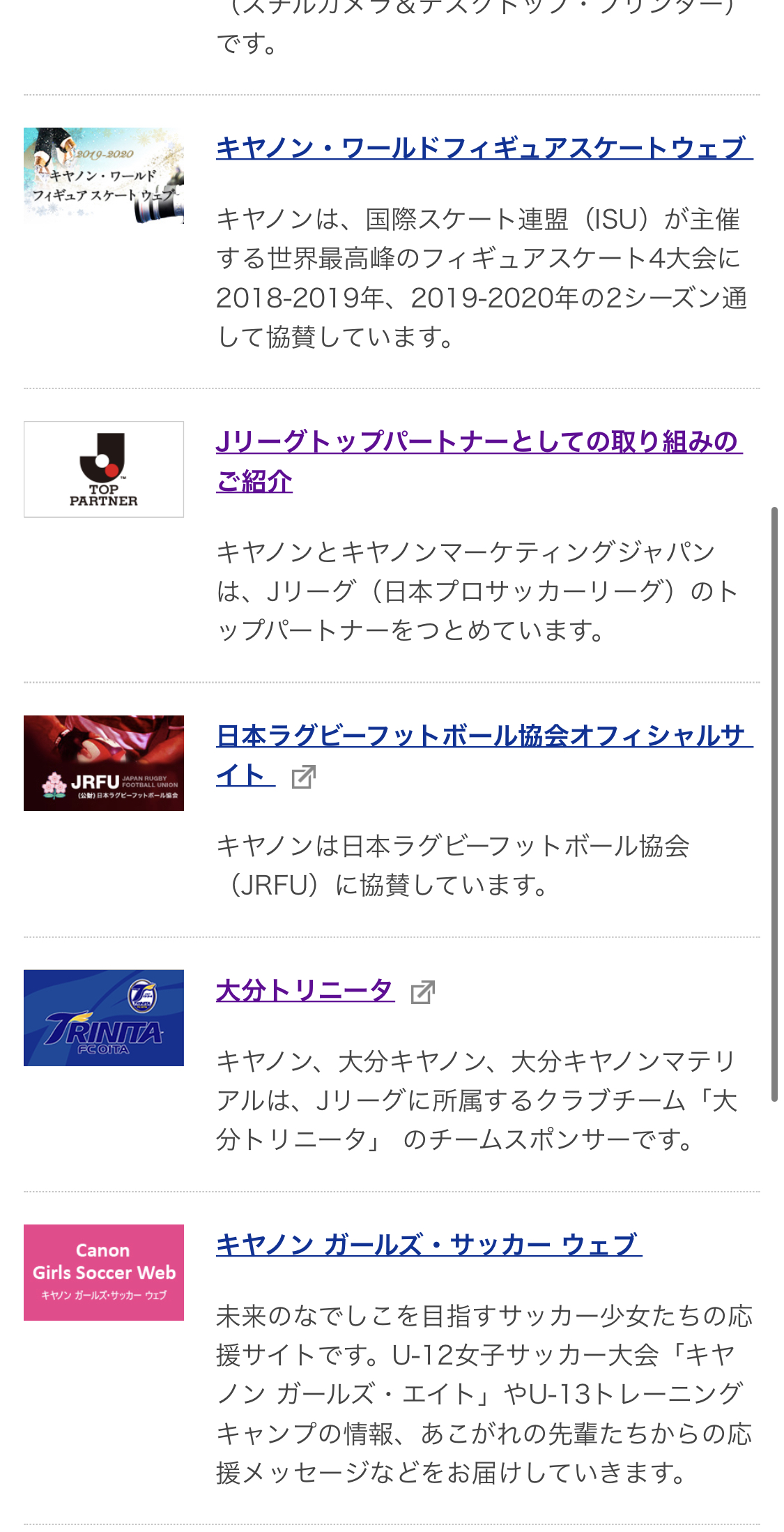Image resolution: width=784 pixels, height=1532 pixels.
Task: Open キヤノン・ワールドフィギュアスケートウェブ link
Action: tap(484, 148)
